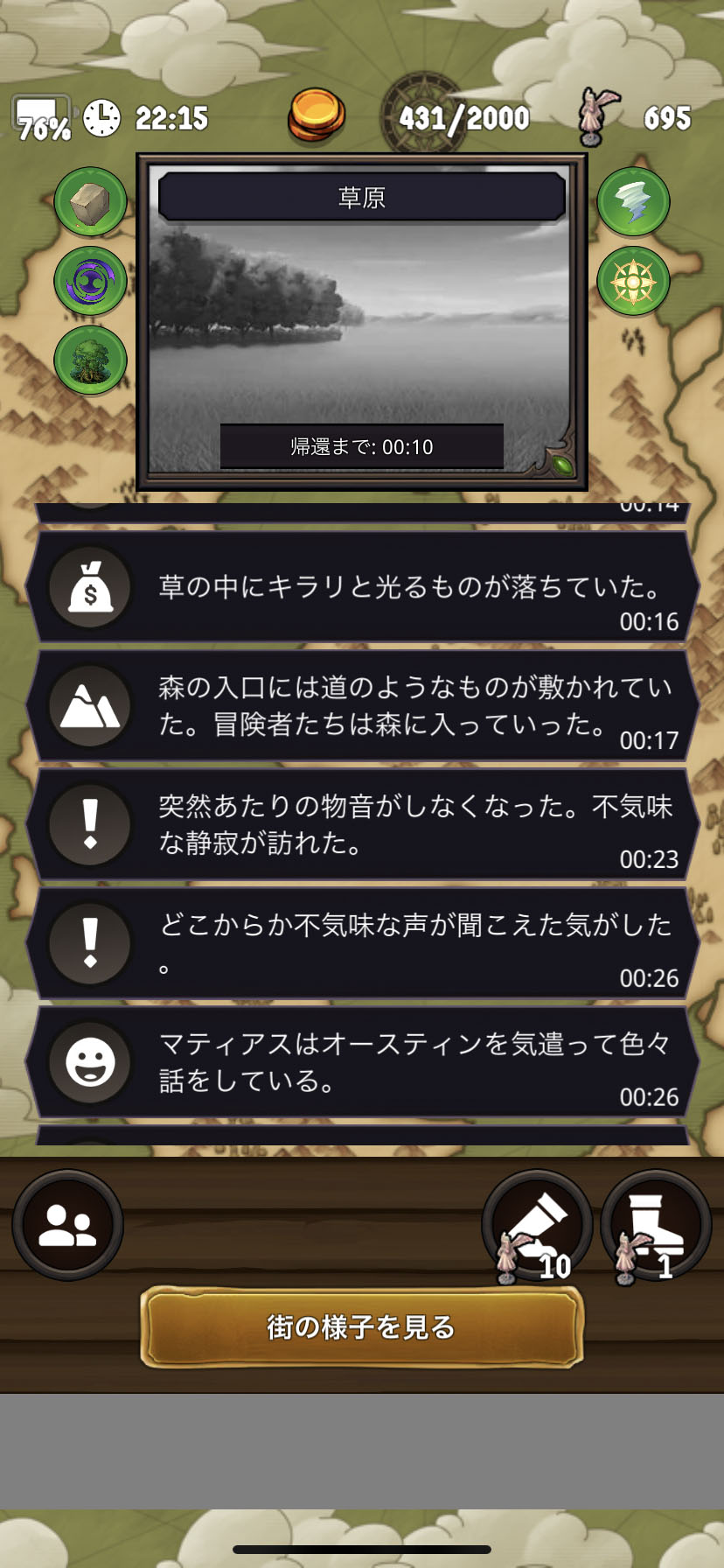Use the potion tube item costing 10
Viewport: 724px width, 1568px height.
[538, 1225]
